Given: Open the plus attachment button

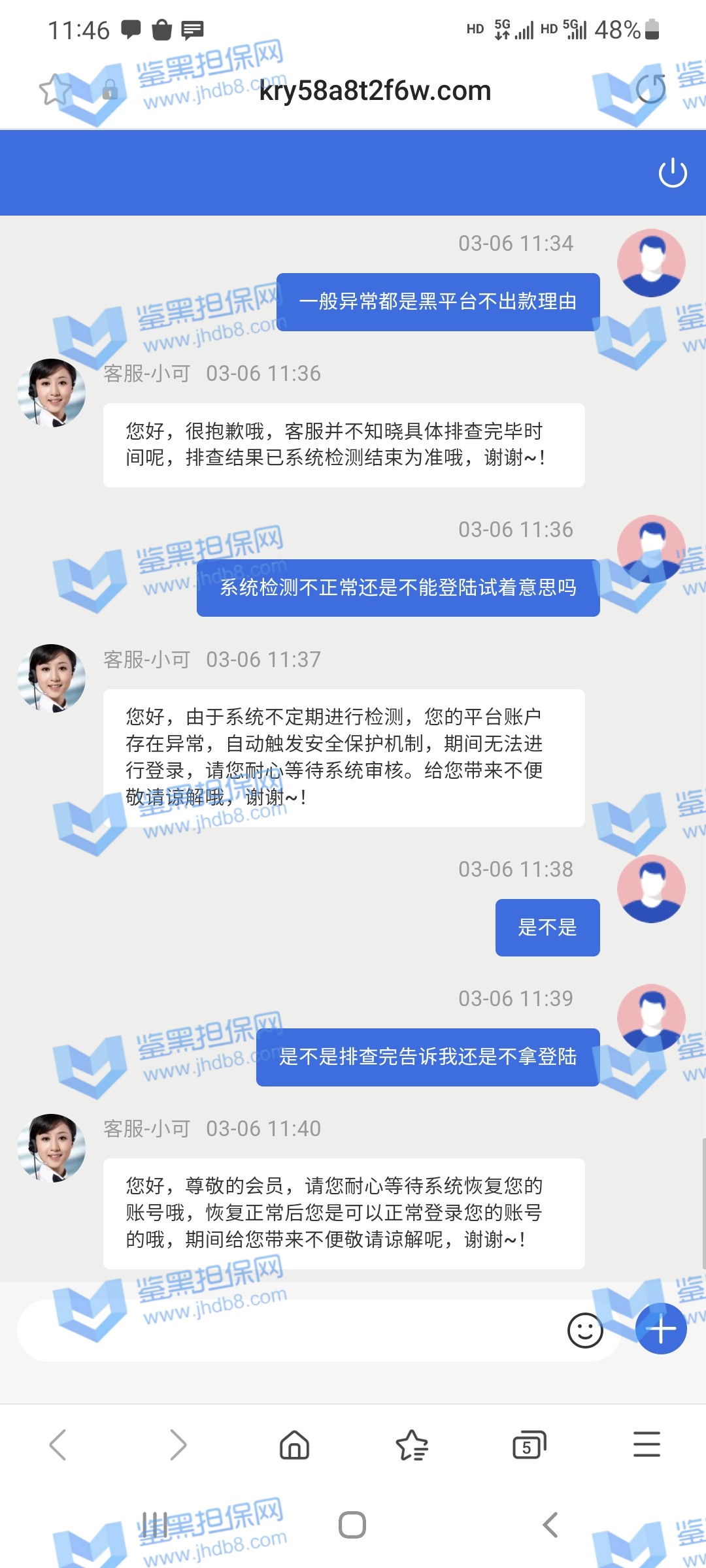Looking at the screenshot, I should click(661, 1329).
